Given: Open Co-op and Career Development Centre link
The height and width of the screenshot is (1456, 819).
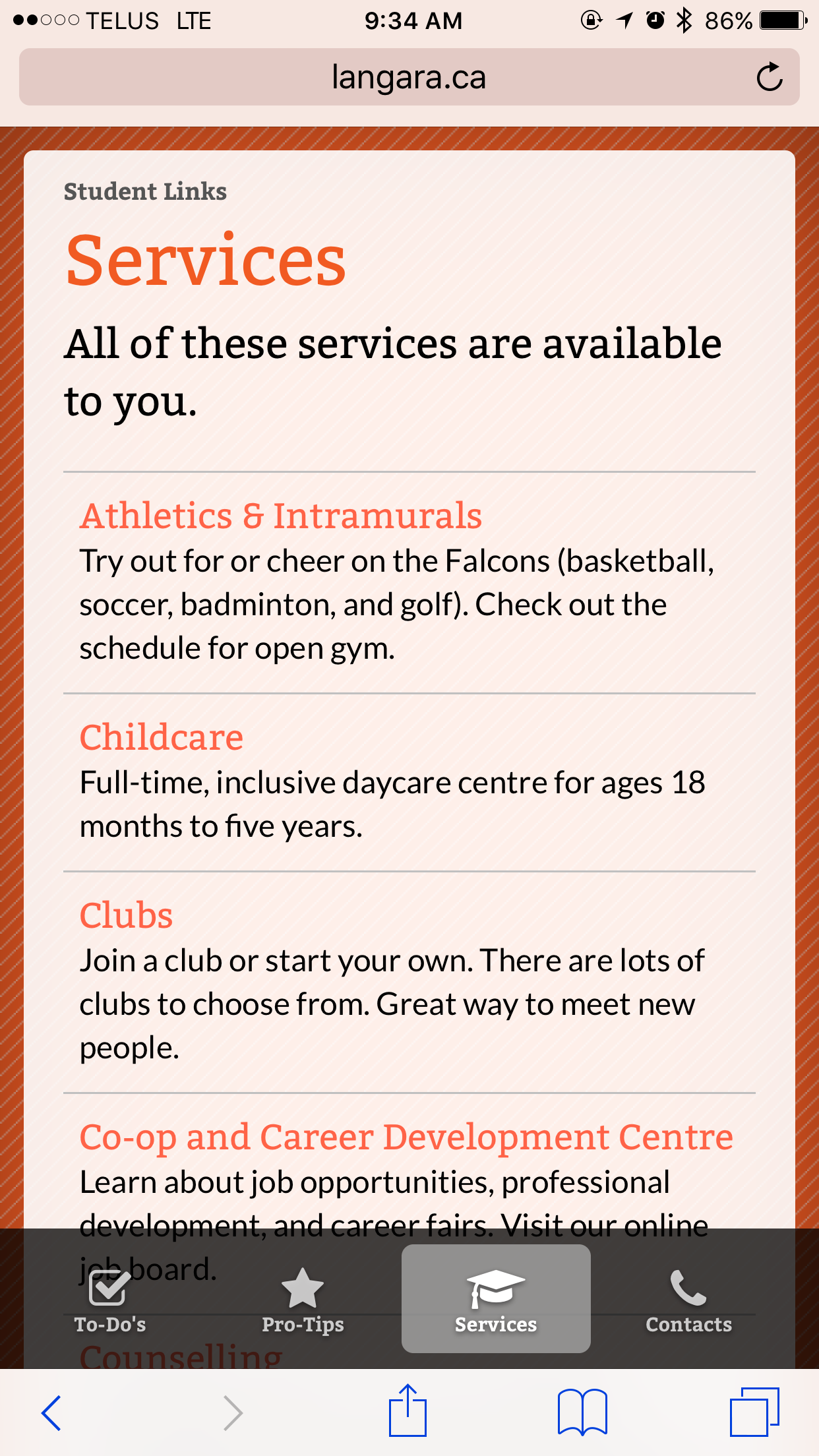Looking at the screenshot, I should point(406,1137).
